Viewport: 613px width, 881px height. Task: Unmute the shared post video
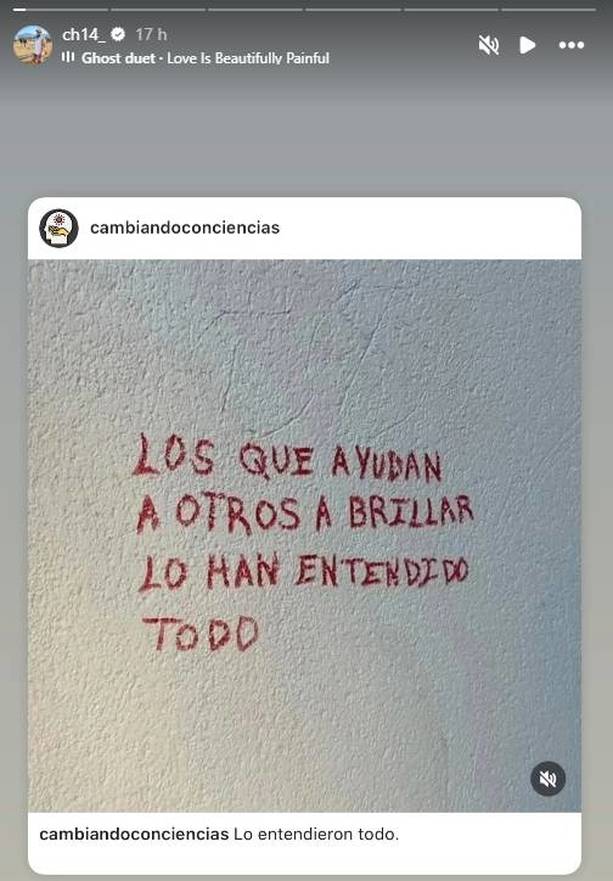pyautogui.click(x=547, y=778)
